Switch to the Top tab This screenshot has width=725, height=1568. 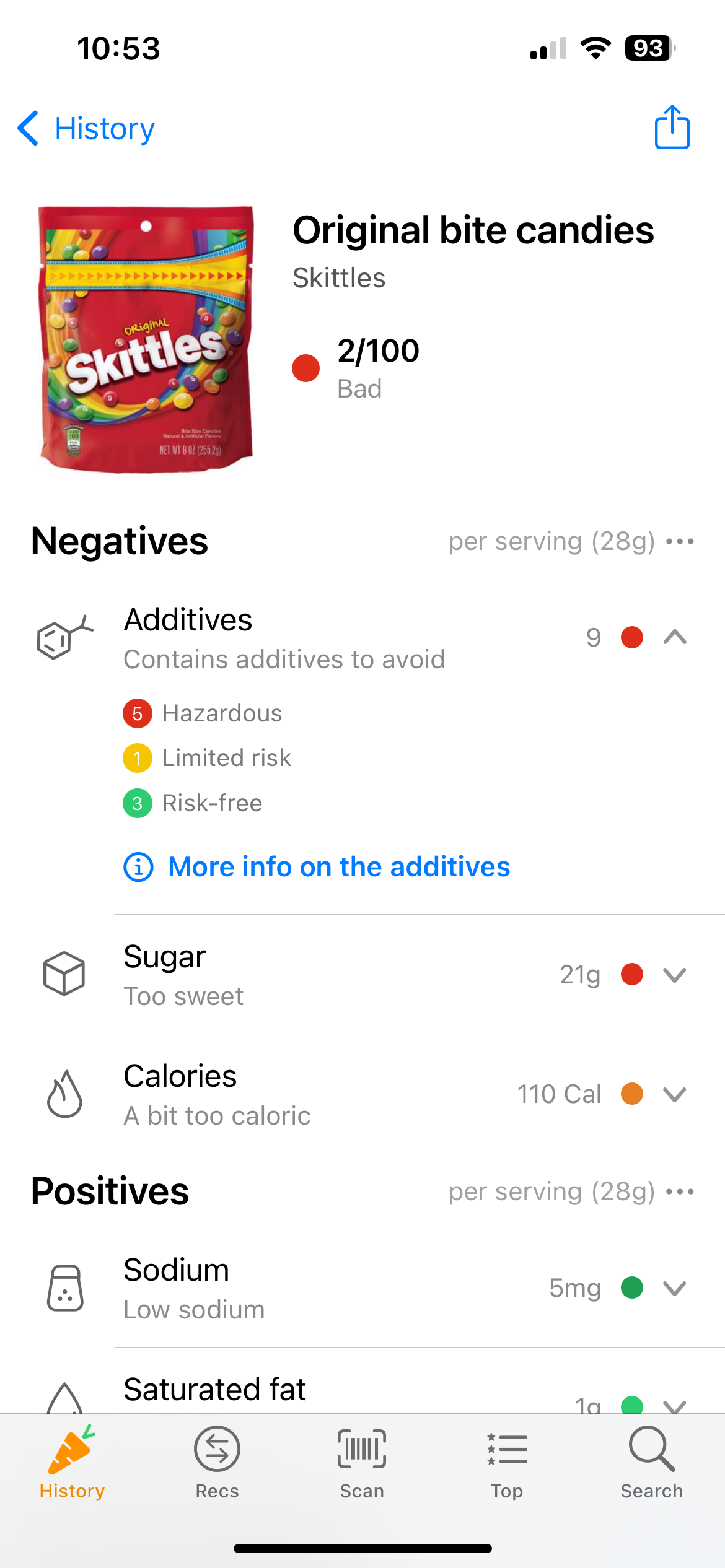click(507, 1463)
